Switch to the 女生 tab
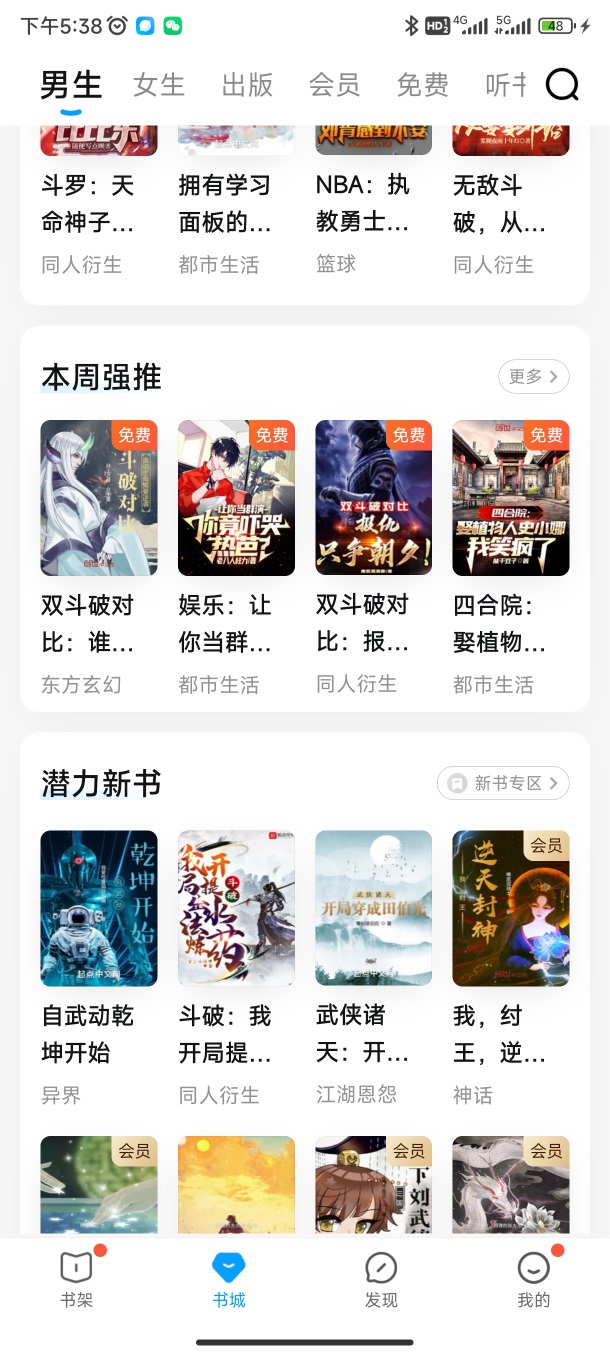The image size is (610, 1356). [159, 86]
